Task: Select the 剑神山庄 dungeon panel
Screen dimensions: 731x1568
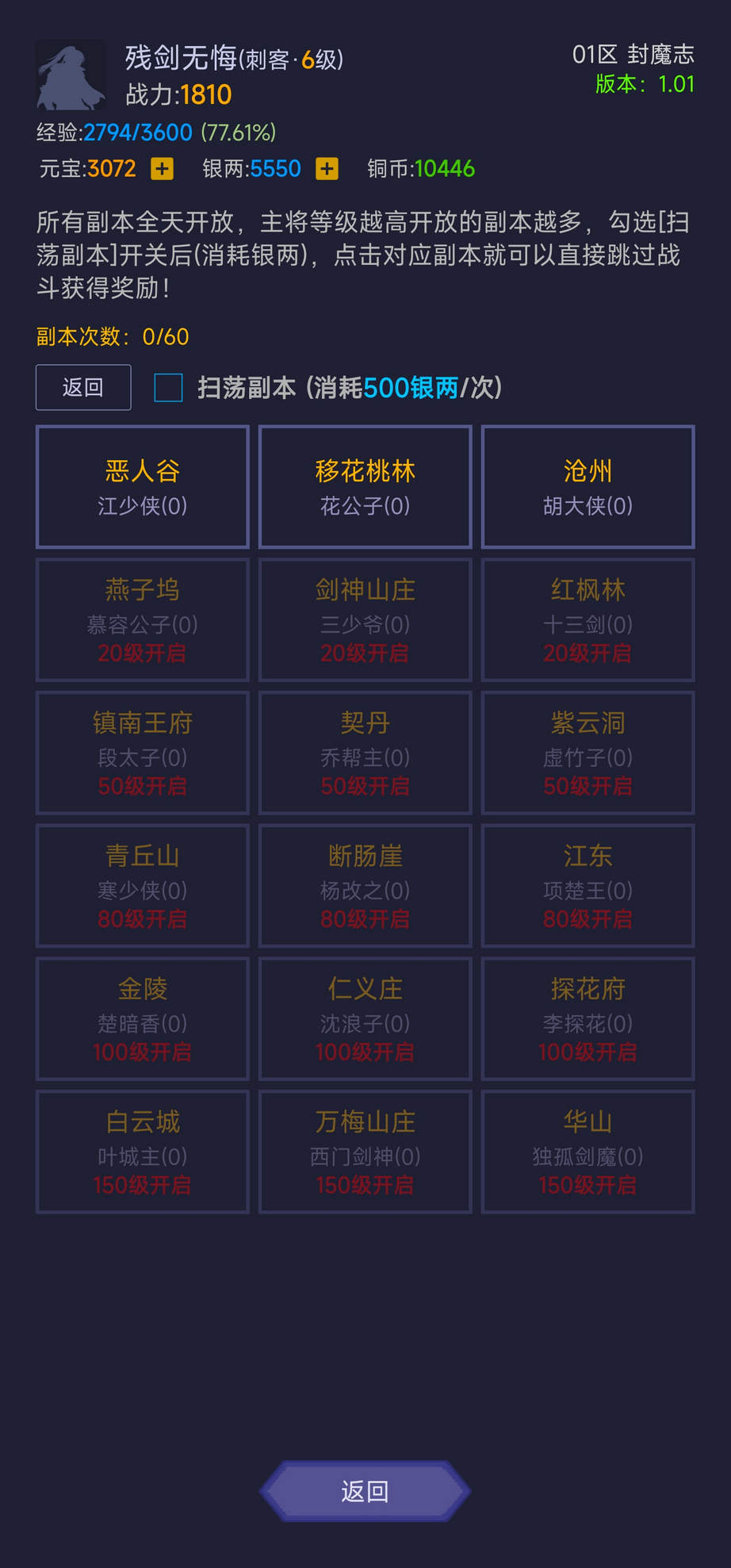Action: tap(365, 619)
